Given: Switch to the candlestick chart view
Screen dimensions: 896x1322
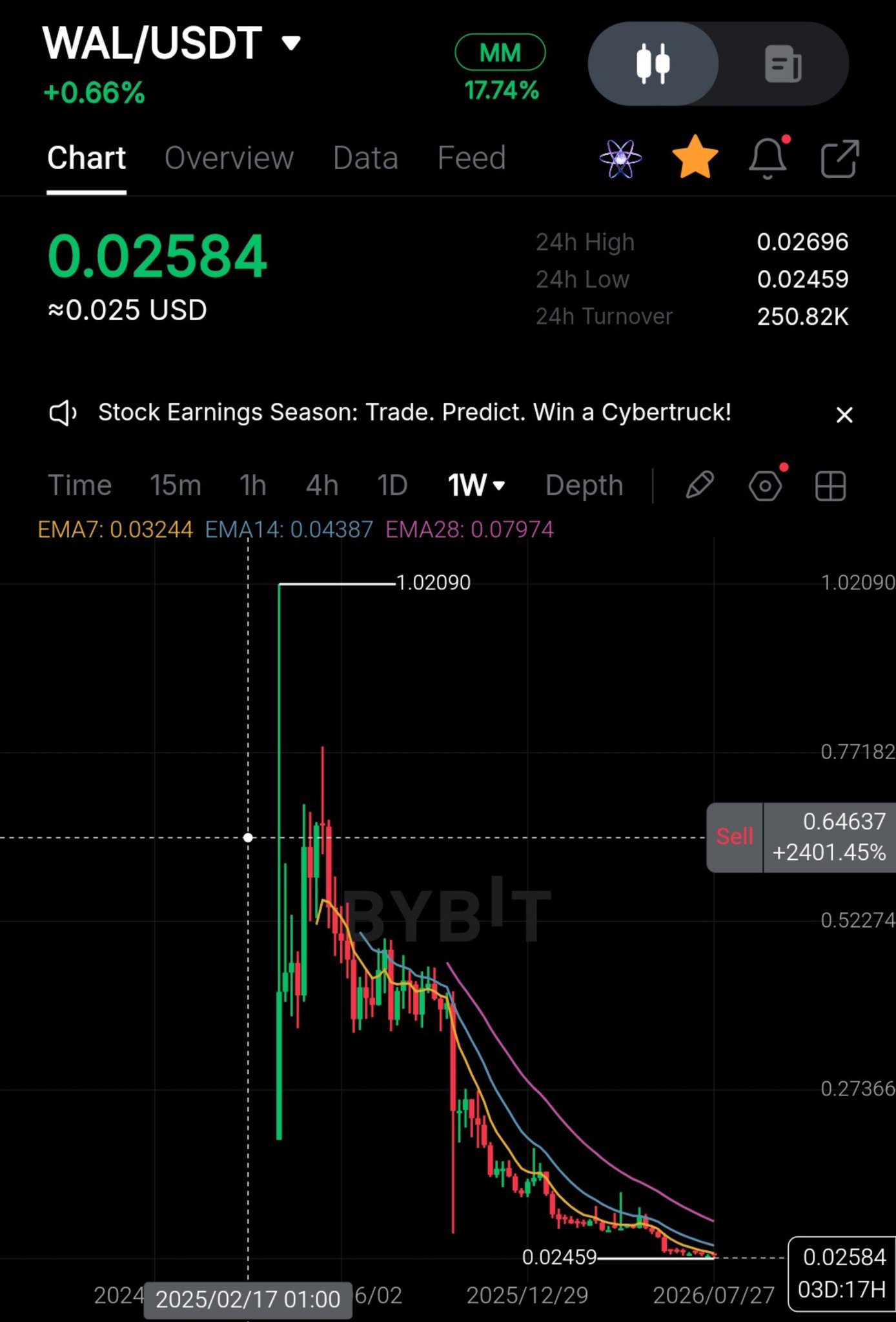Looking at the screenshot, I should pyautogui.click(x=653, y=63).
